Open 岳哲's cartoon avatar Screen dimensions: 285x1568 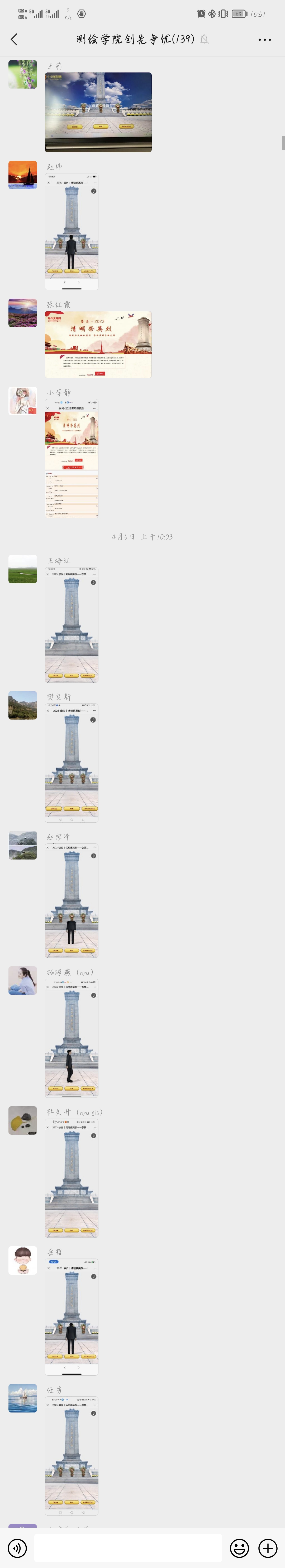22,1260
